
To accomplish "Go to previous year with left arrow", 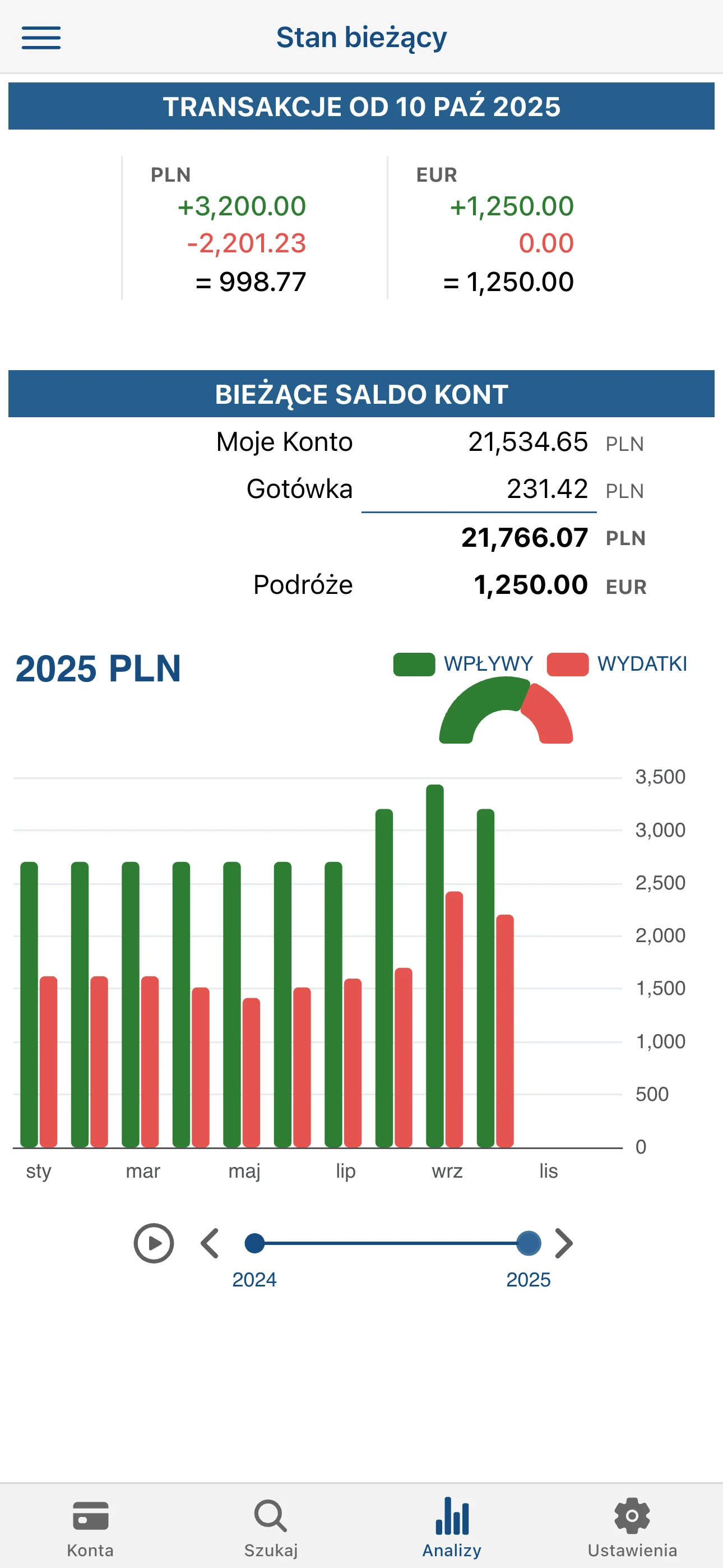I will pos(210,1243).
